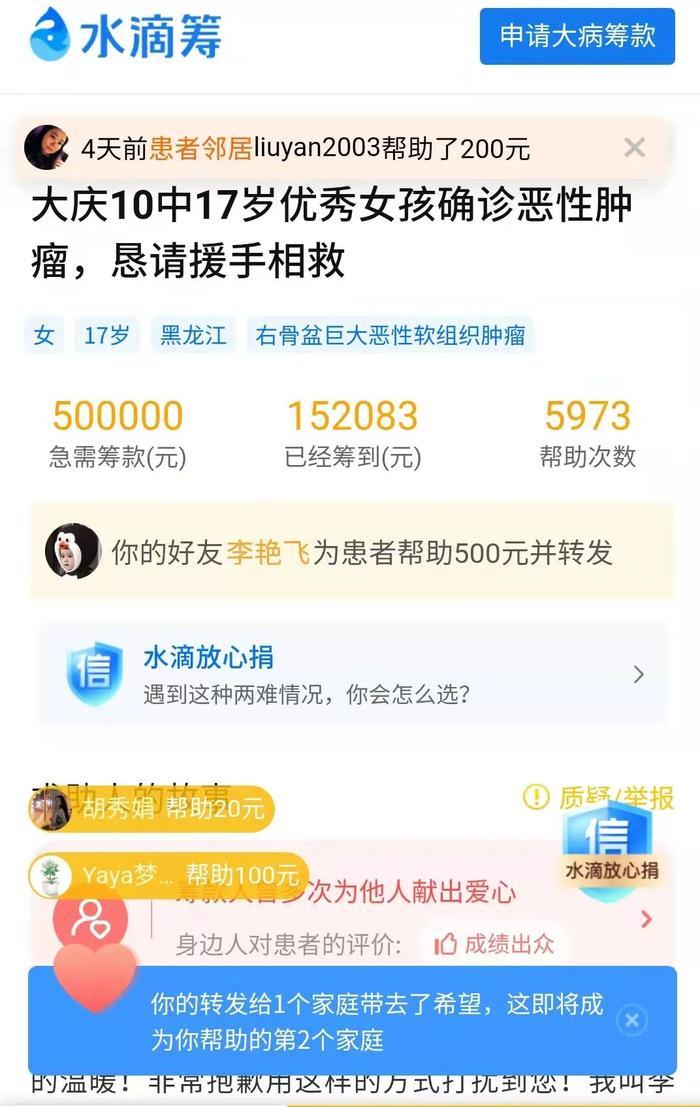Tap the 申请大病筹款 button

click(577, 36)
